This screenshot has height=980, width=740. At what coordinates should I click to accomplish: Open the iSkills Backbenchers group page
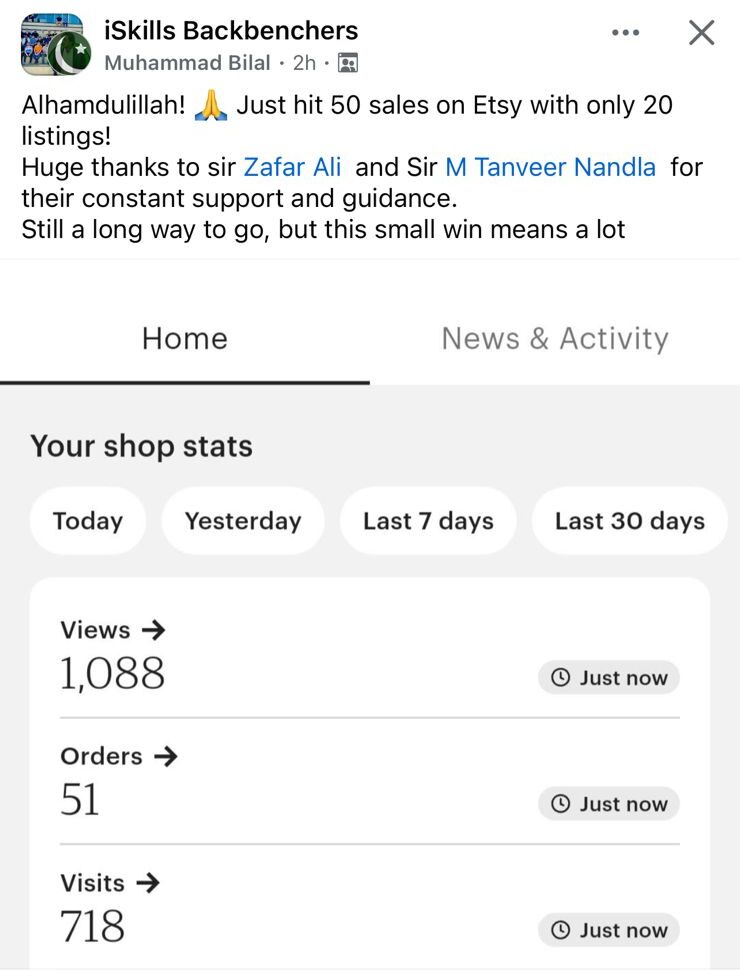231,30
